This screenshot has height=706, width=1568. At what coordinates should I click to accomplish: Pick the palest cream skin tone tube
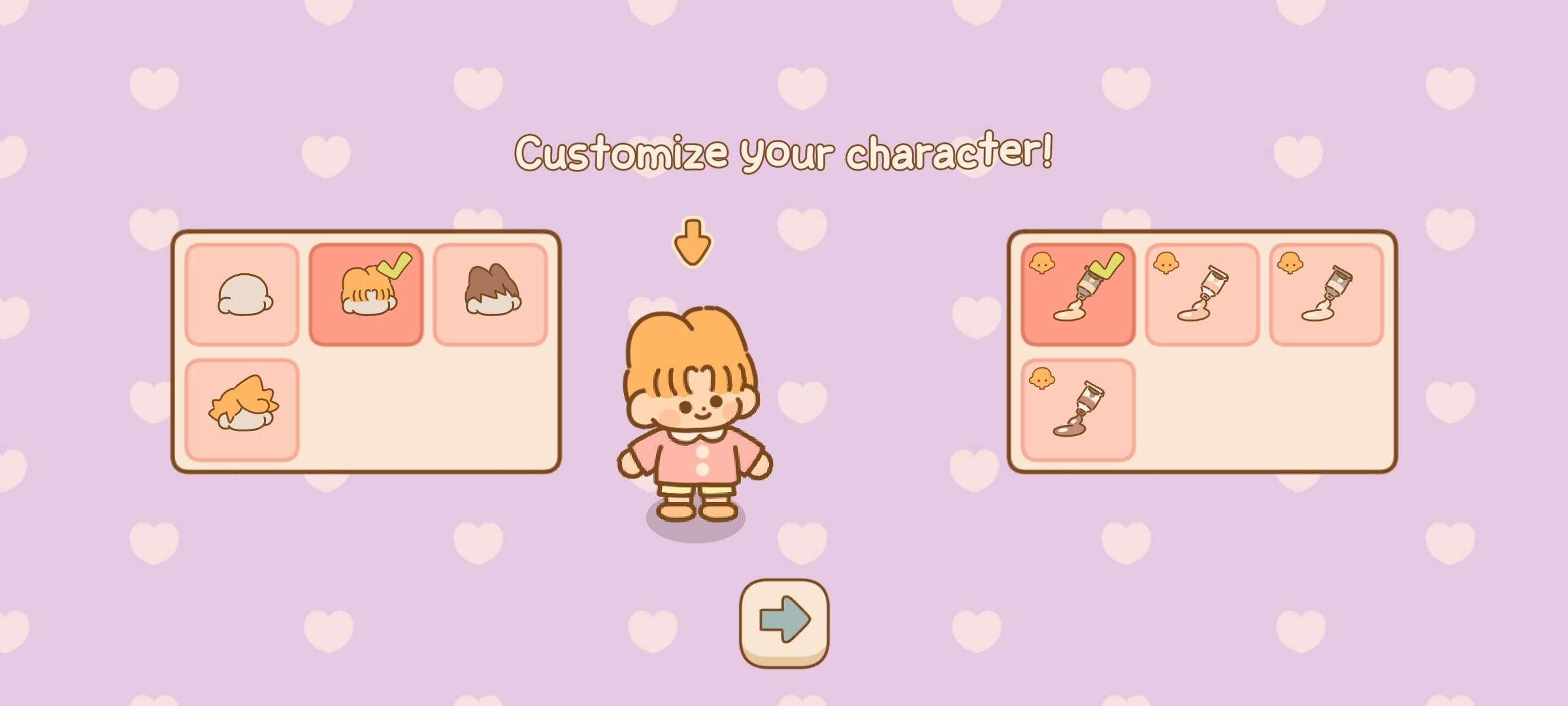pos(1326,295)
